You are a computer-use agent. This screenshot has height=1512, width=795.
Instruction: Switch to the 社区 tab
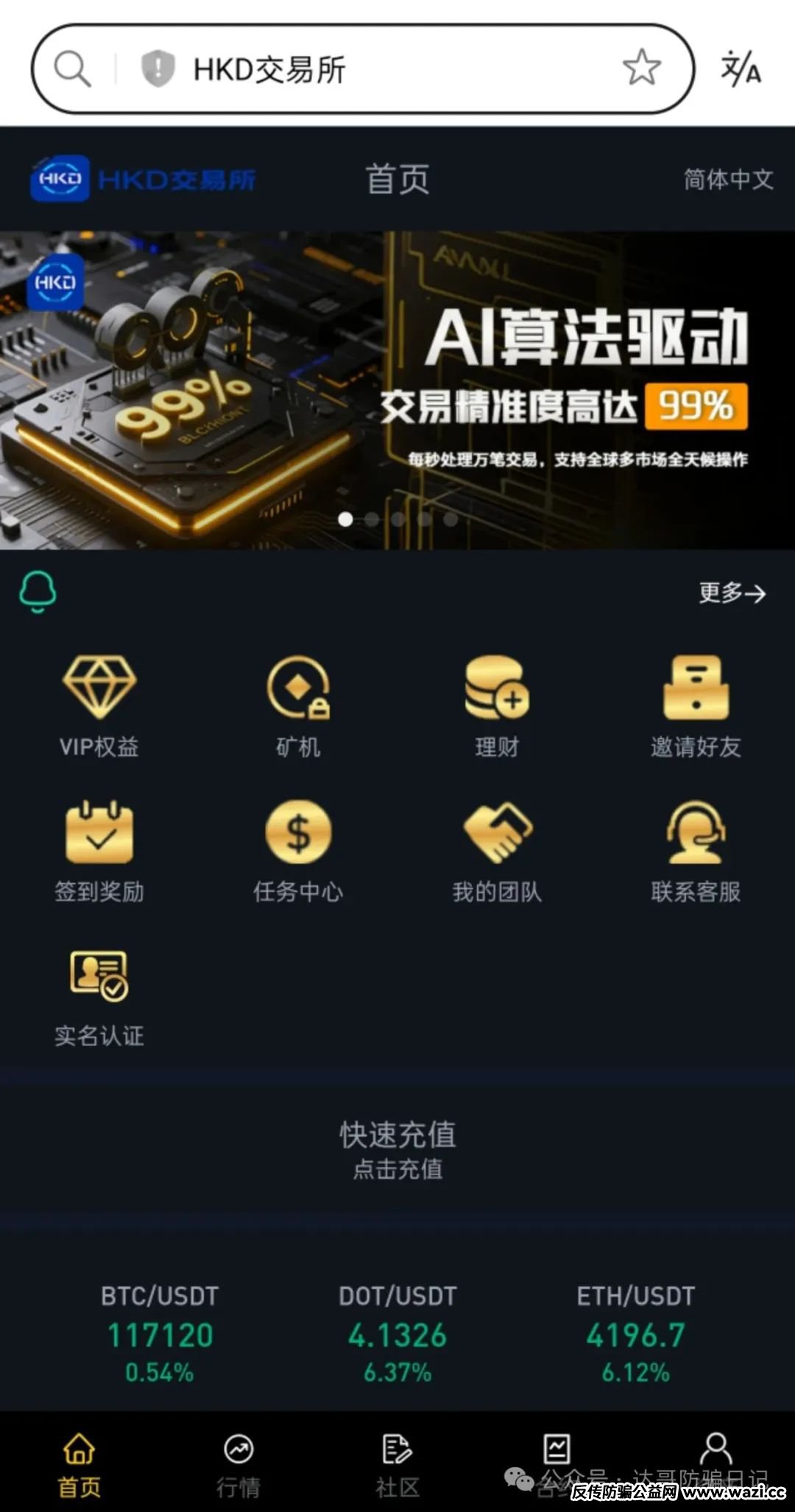397,1464
